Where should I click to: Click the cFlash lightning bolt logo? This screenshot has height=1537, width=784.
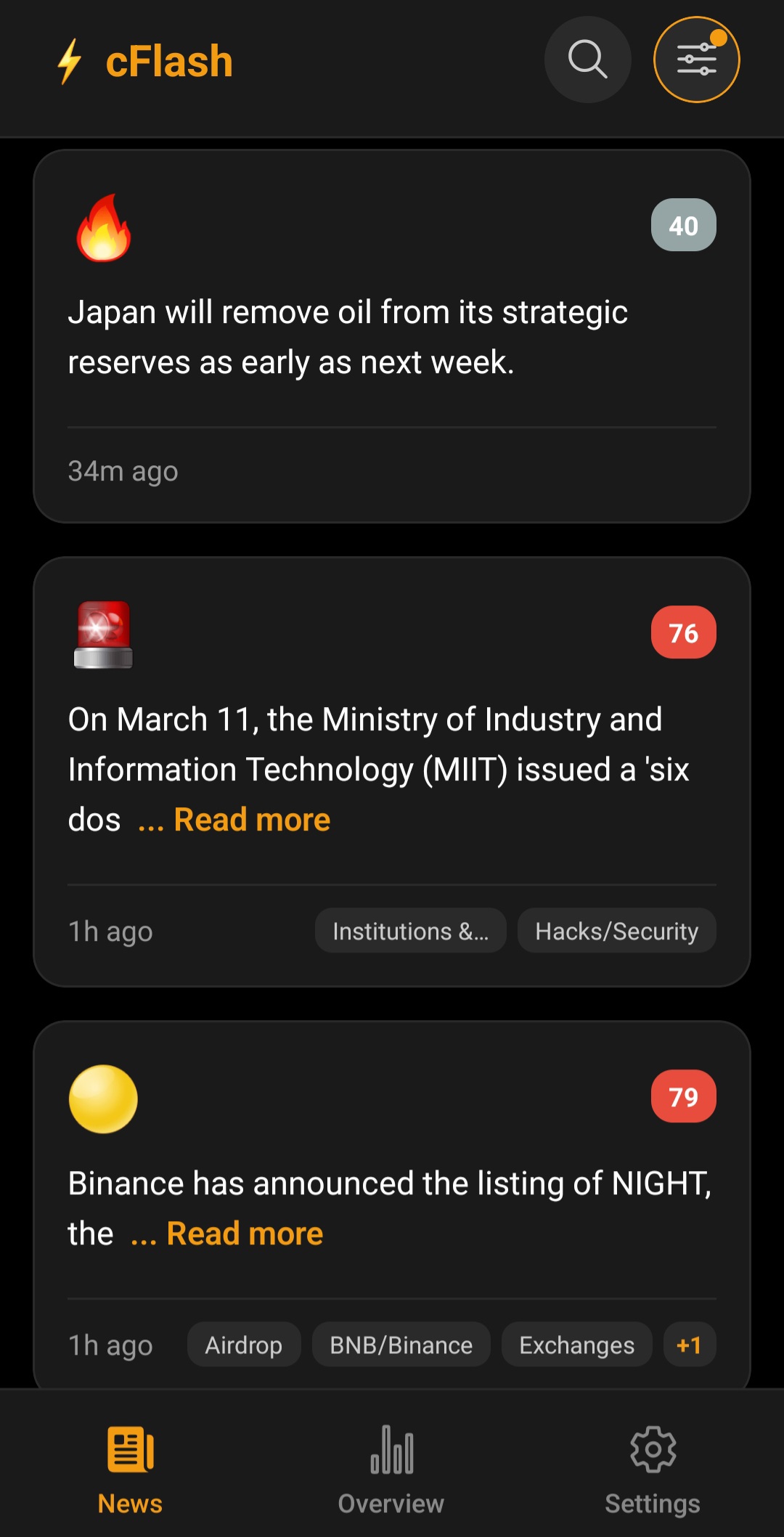[70, 62]
